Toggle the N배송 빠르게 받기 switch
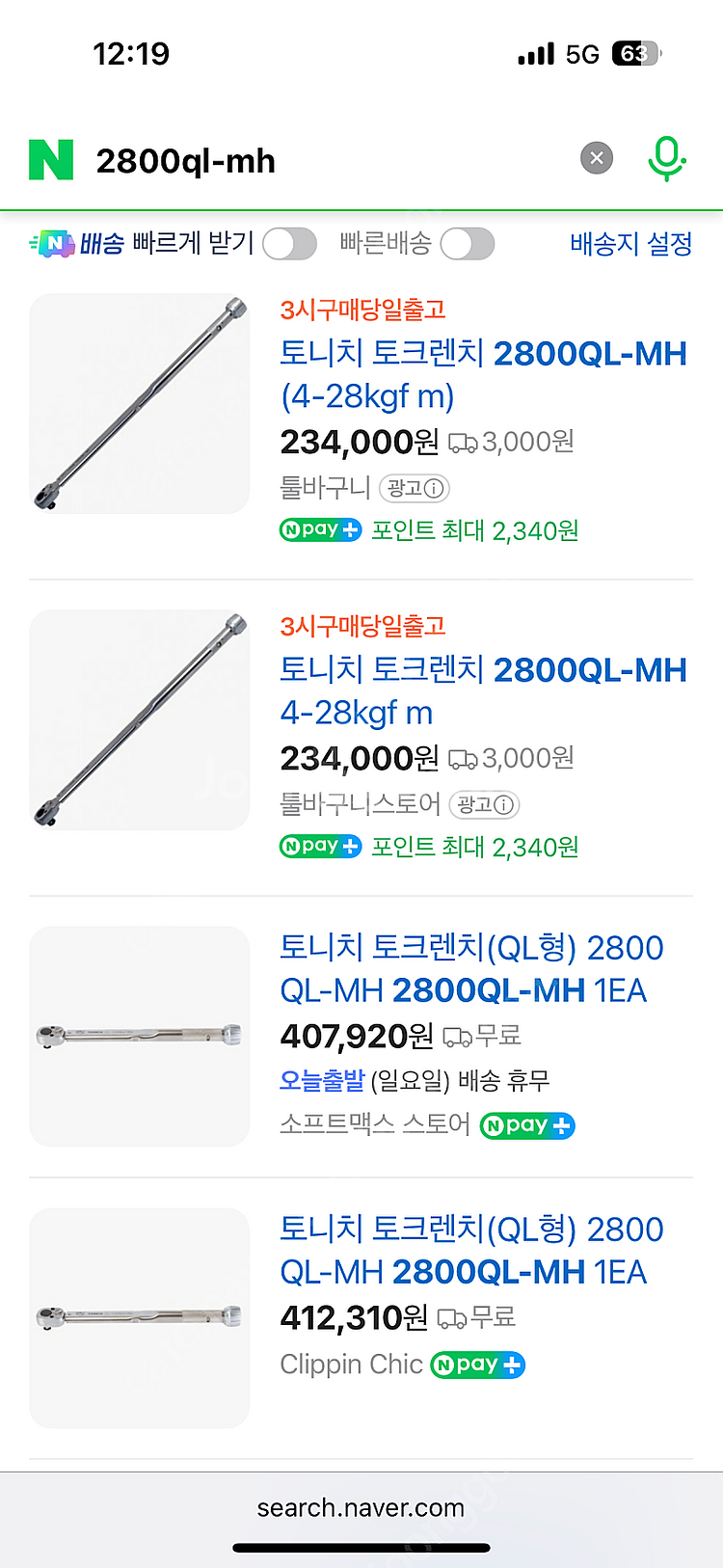The height and width of the screenshot is (1568, 723). [289, 244]
